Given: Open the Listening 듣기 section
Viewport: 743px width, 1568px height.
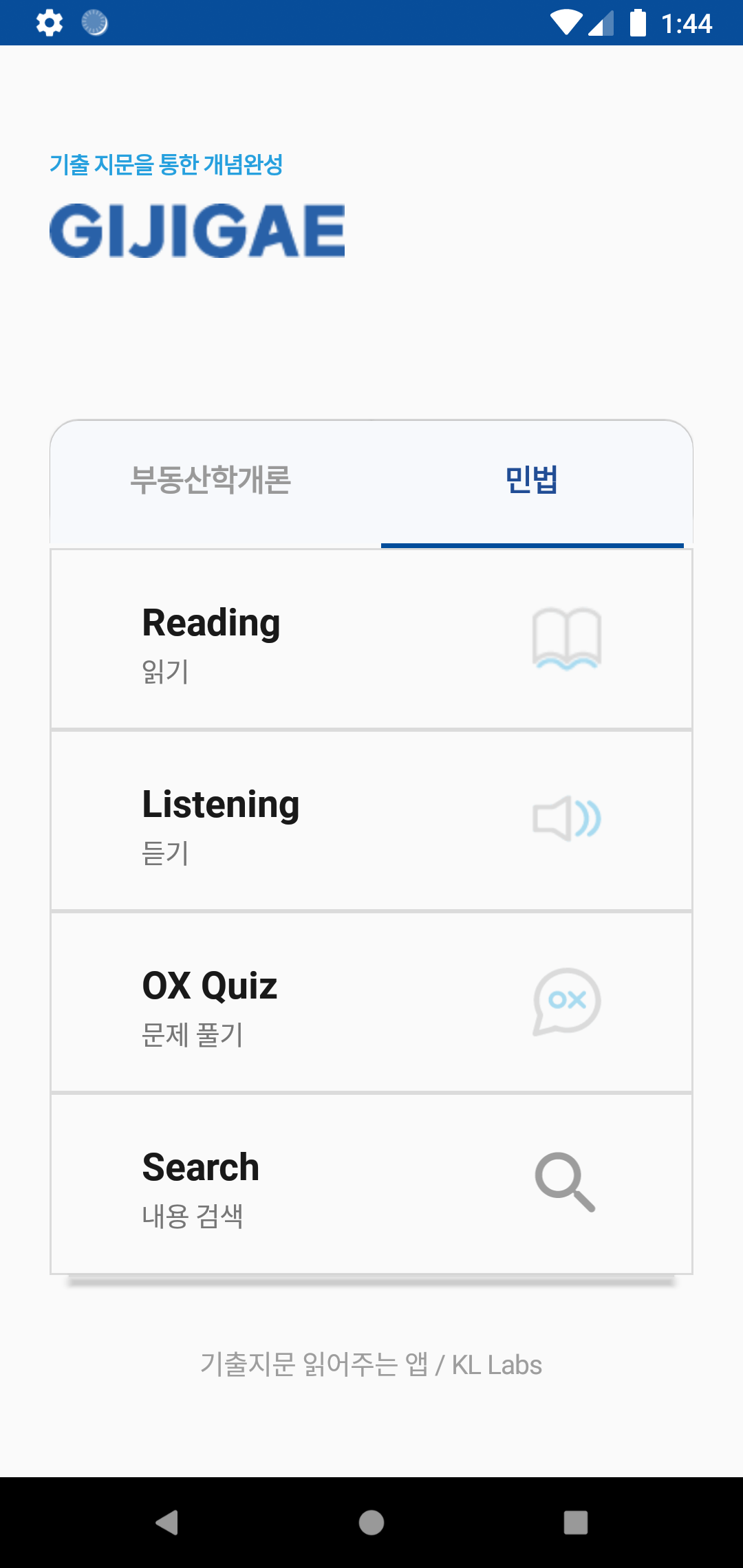Looking at the screenshot, I should point(371,820).
